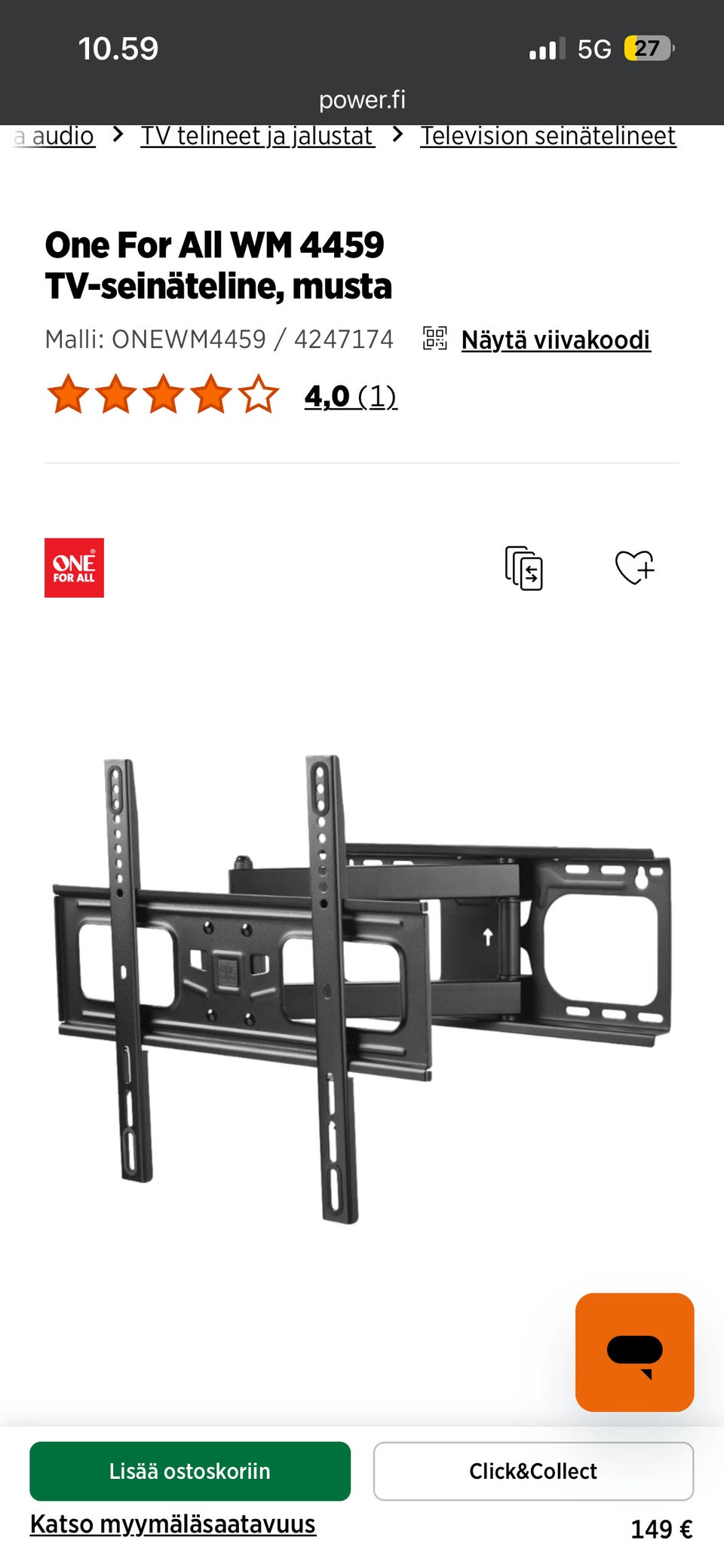Image resolution: width=724 pixels, height=1568 pixels.
Task: Show barcode via Näytä viivakoodi
Action: (x=555, y=340)
